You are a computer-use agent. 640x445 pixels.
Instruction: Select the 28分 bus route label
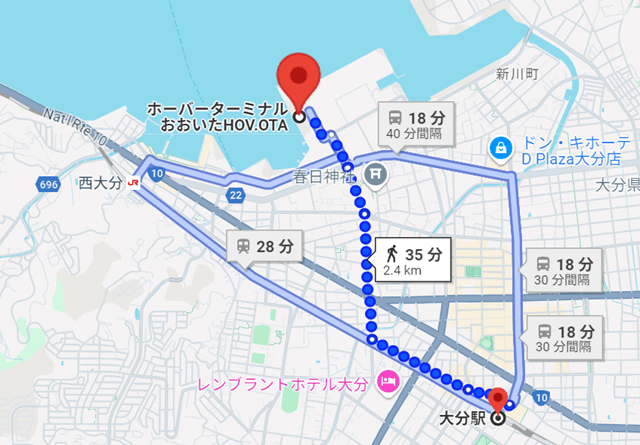coord(265,245)
